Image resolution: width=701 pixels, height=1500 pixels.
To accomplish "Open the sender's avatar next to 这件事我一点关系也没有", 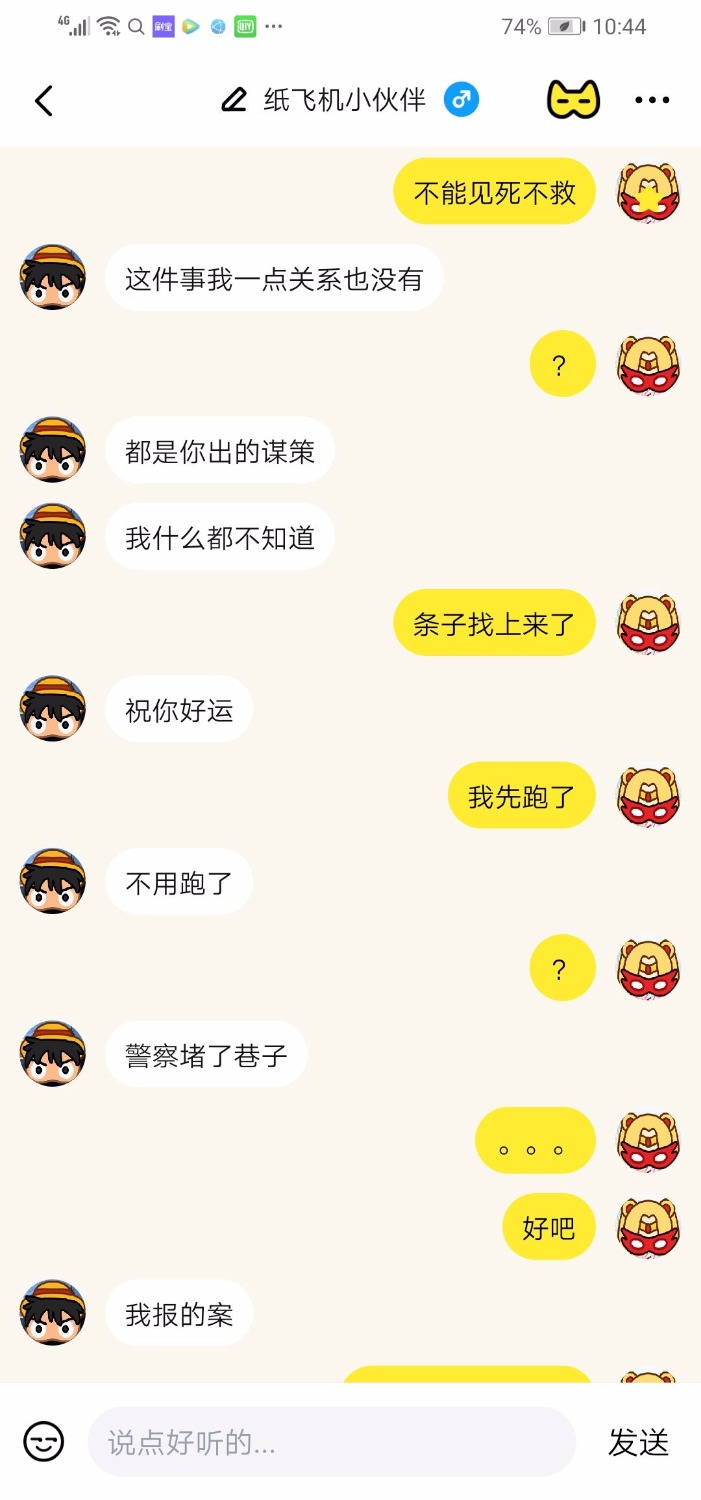I will click(x=53, y=278).
